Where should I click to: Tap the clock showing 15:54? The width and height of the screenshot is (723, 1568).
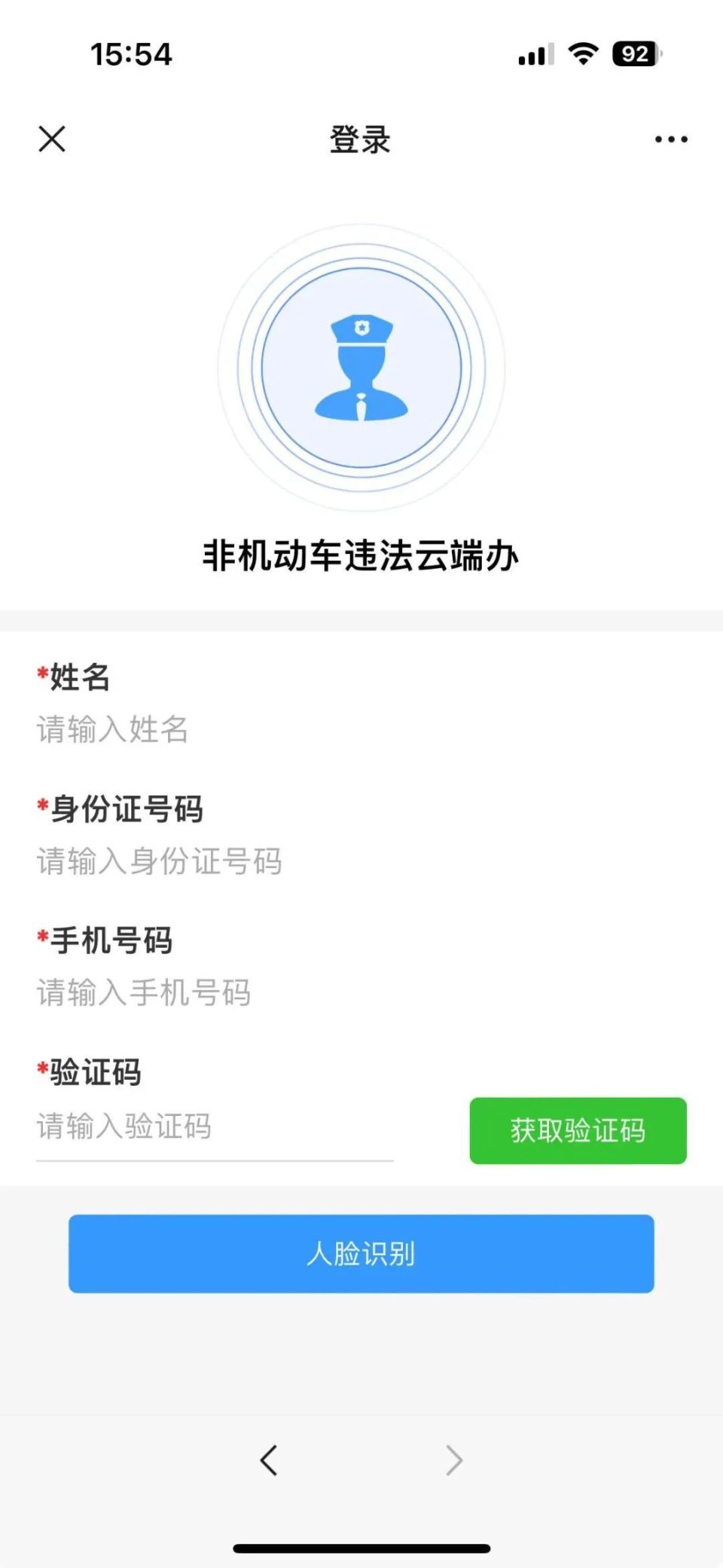click(x=130, y=53)
